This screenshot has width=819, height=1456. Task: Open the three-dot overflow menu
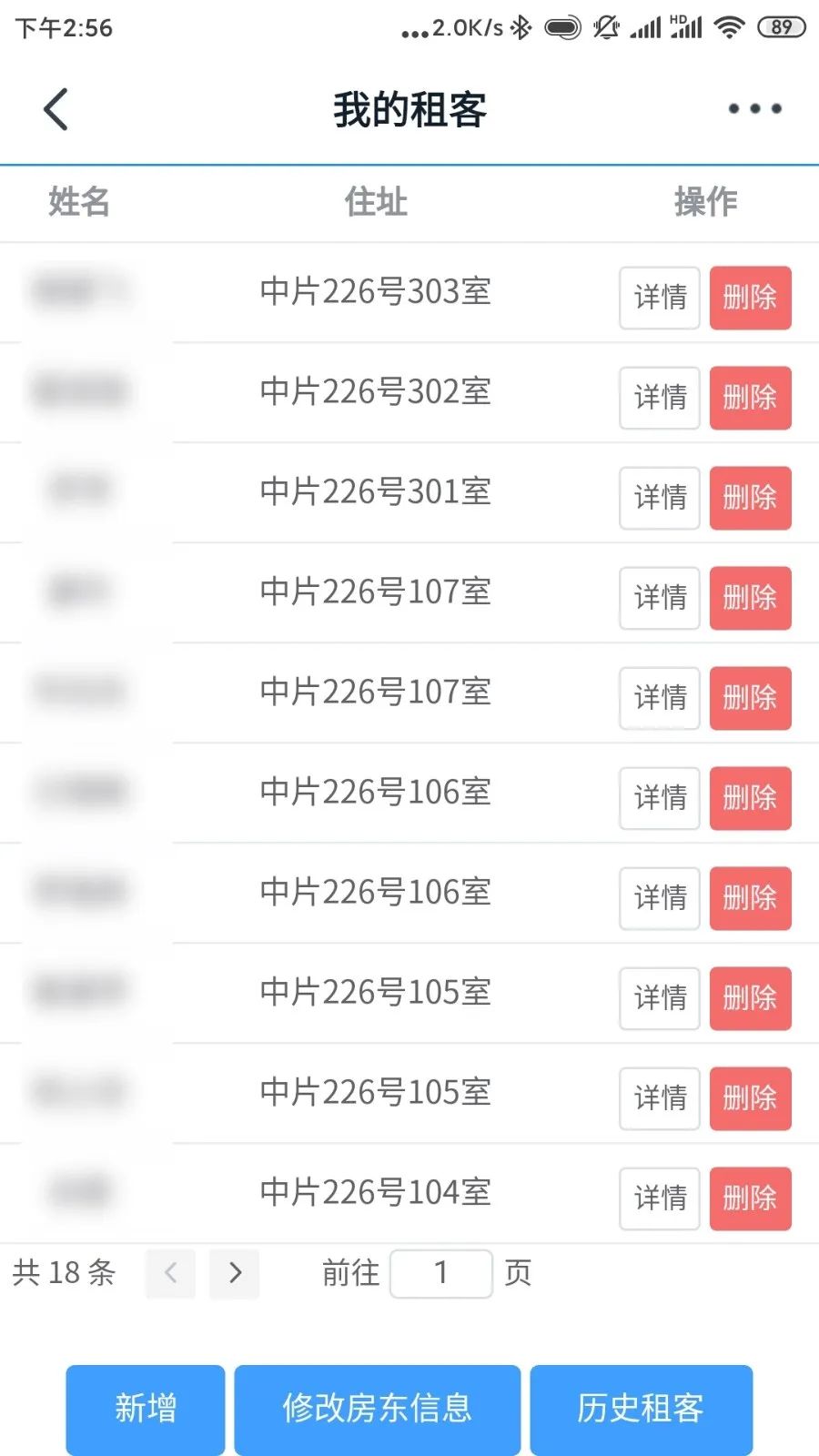[754, 109]
